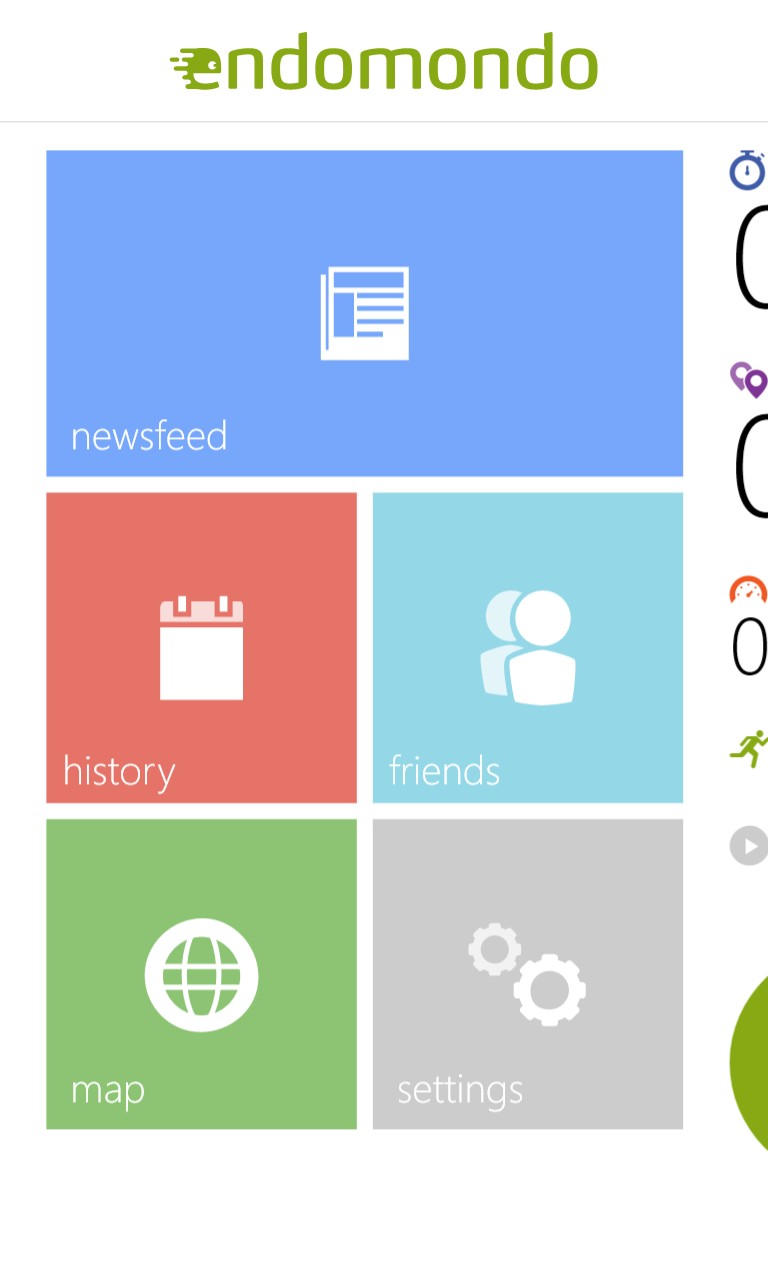Open the map tile
The height and width of the screenshot is (1280, 768).
tap(201, 974)
